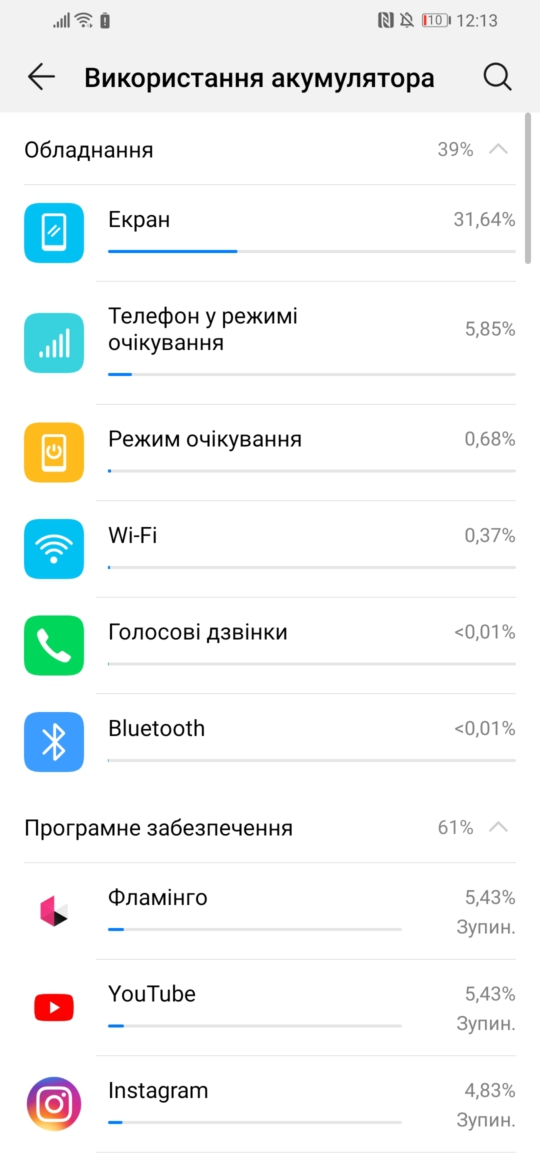Select the Голосові дзвінки row
The width and height of the screenshot is (540, 1170).
pos(270,645)
